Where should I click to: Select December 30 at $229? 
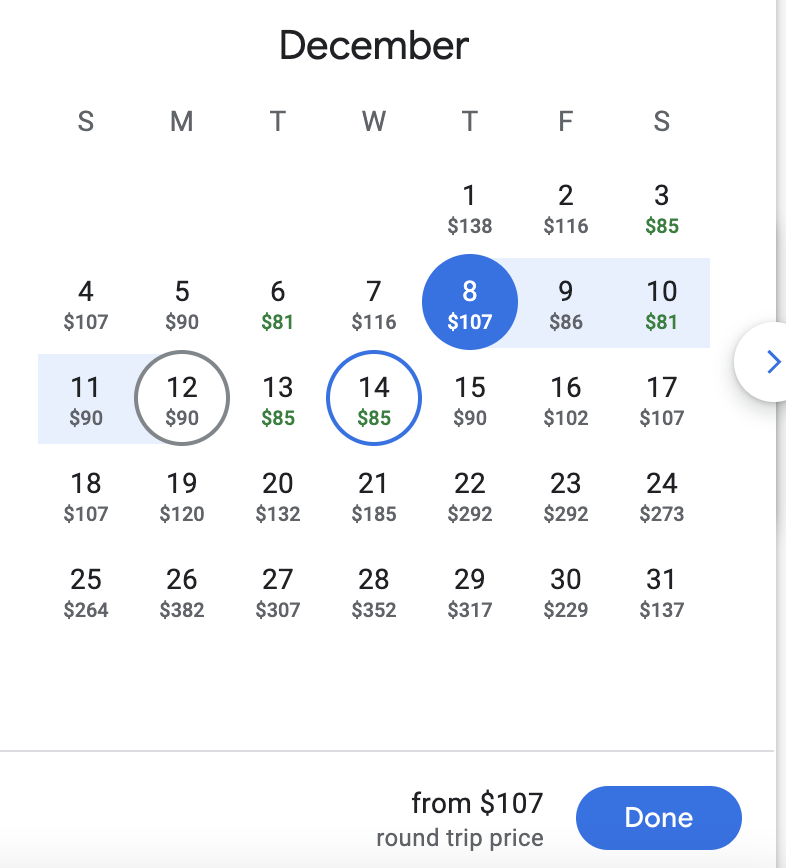(566, 592)
